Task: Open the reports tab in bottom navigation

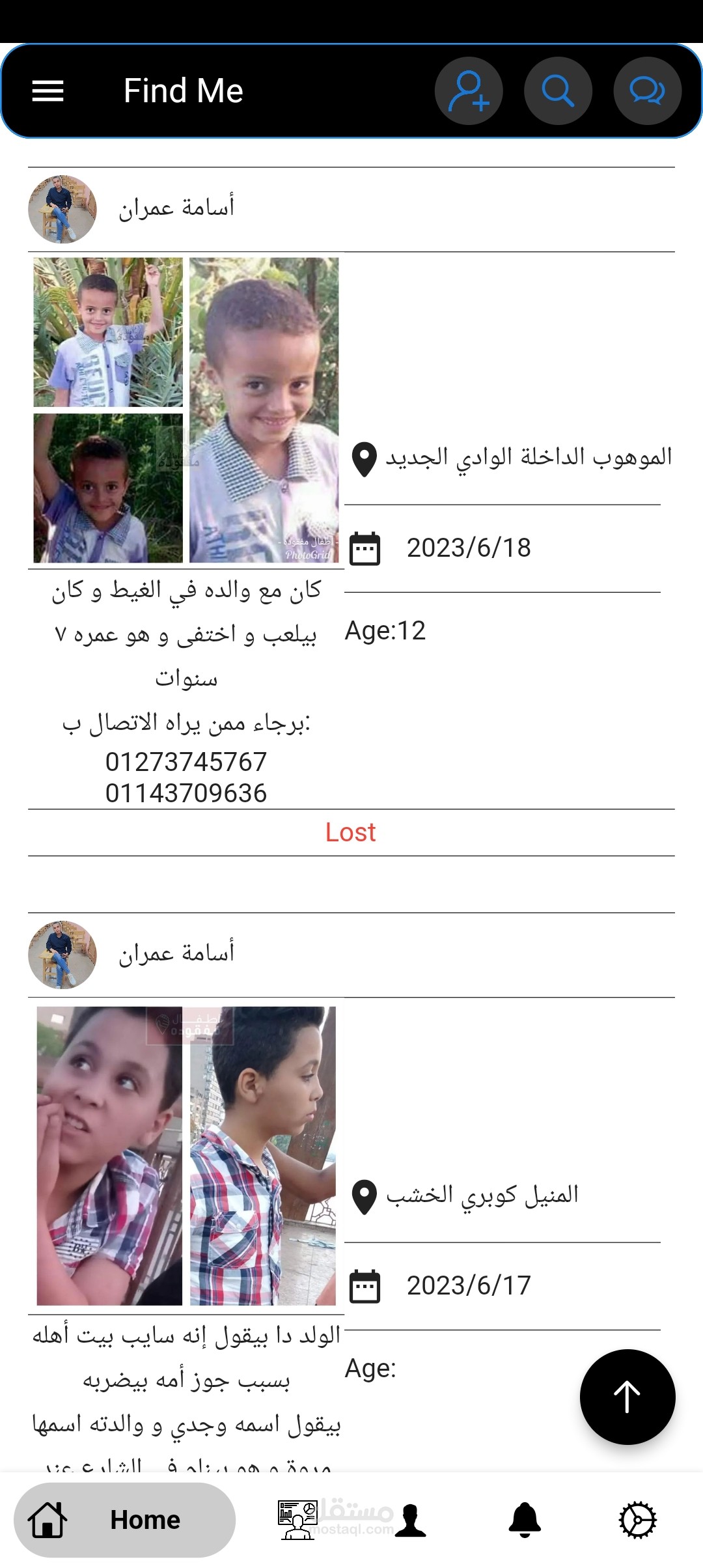Action: 297,1520
